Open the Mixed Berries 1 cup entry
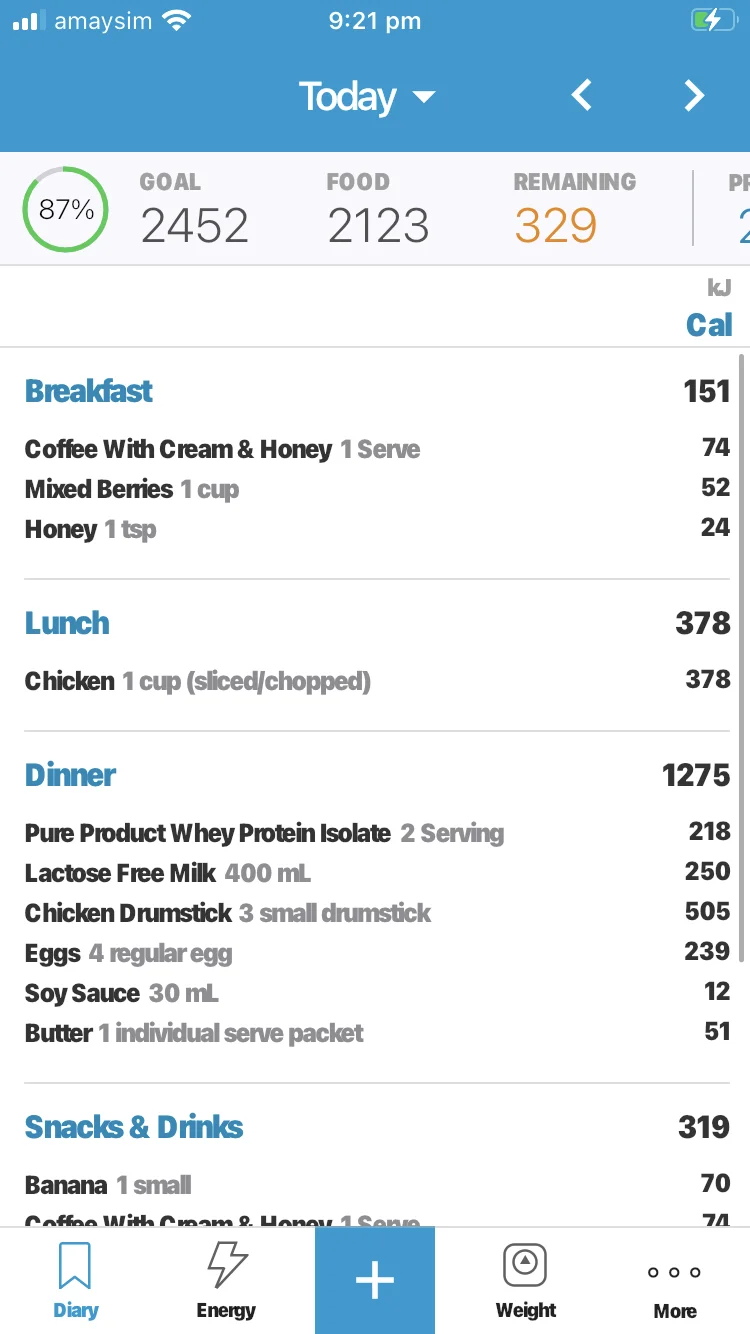 [132, 489]
